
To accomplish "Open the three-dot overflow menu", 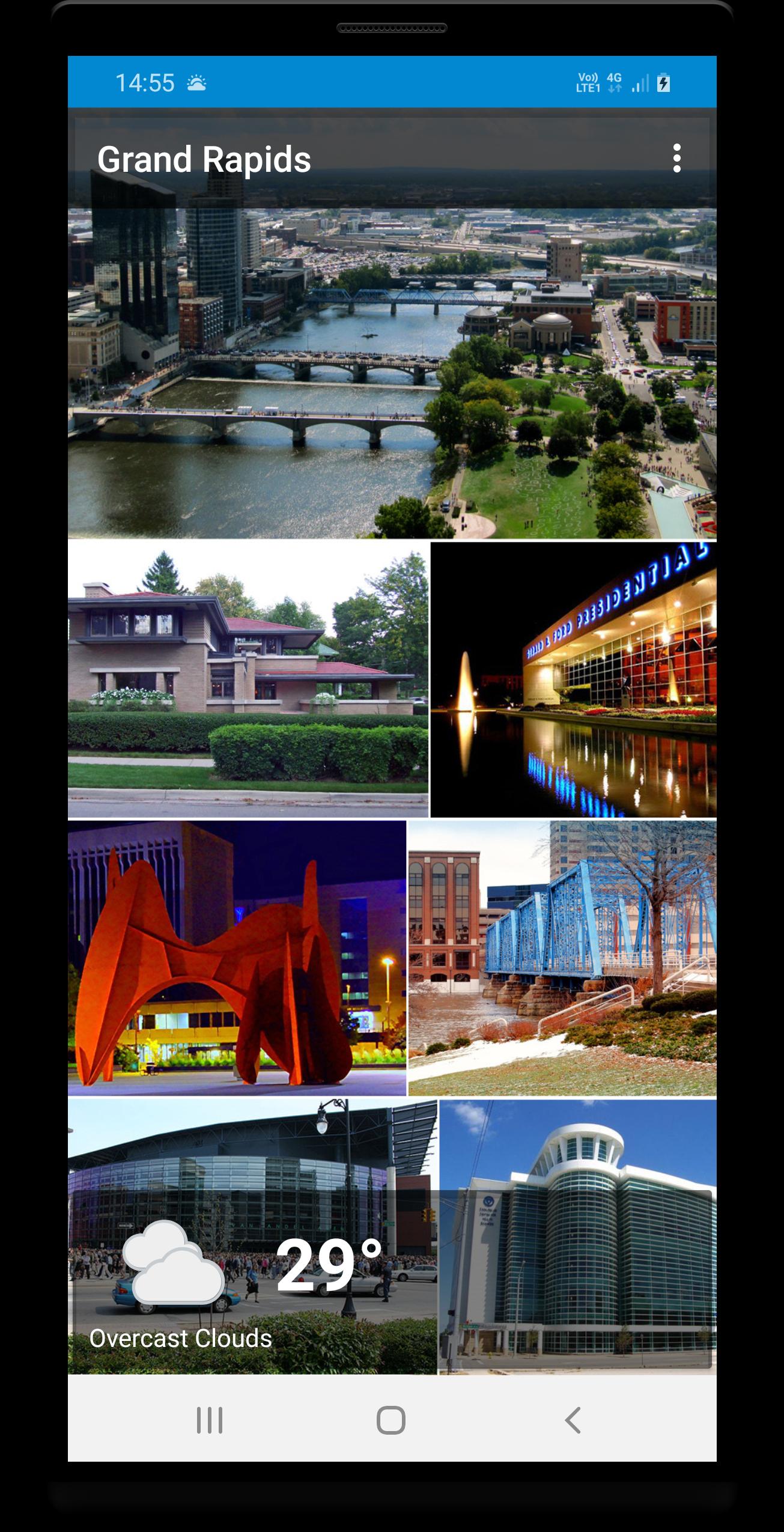I will pyautogui.click(x=678, y=158).
